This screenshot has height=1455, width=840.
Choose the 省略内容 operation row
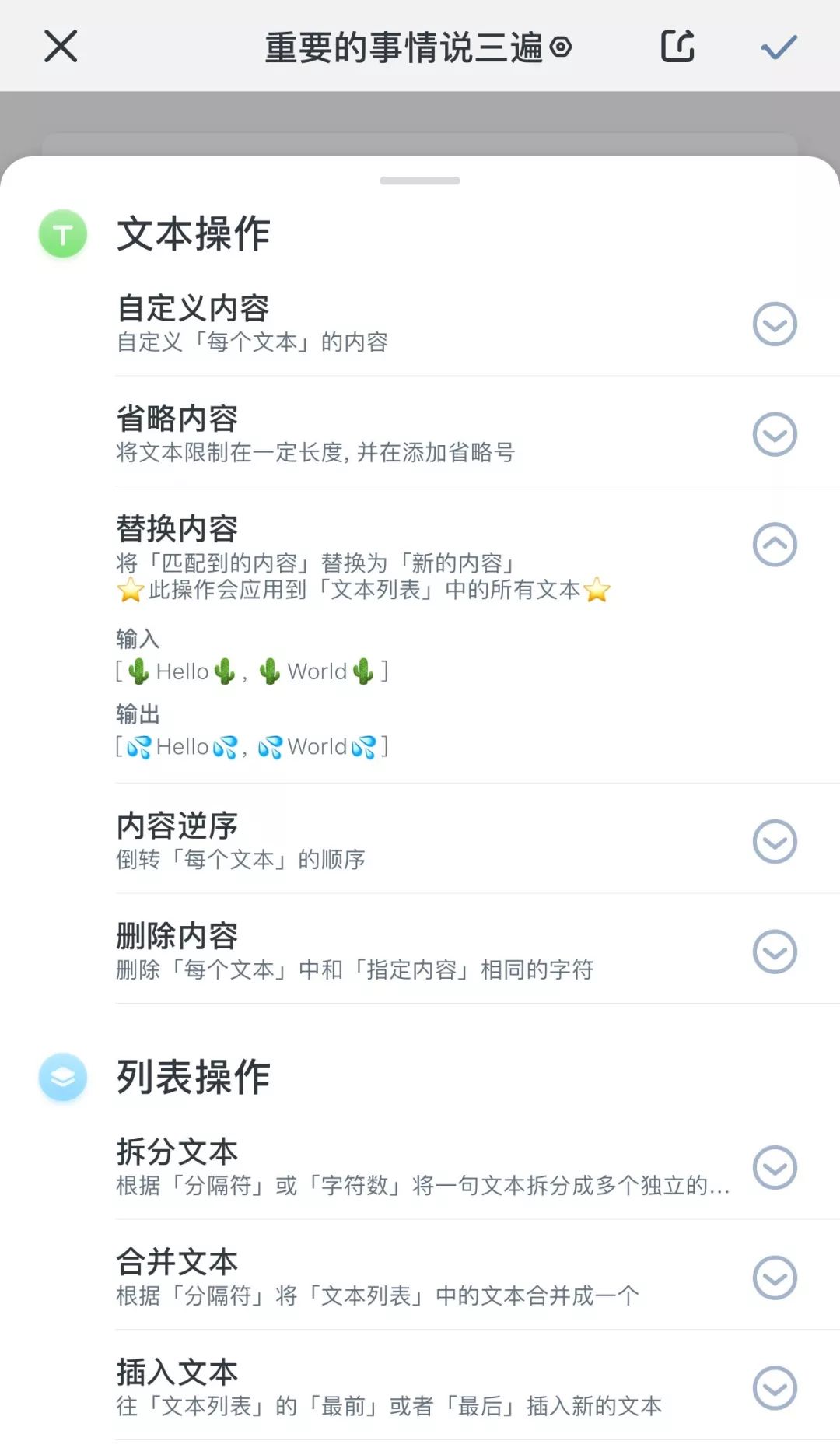tap(311, 433)
